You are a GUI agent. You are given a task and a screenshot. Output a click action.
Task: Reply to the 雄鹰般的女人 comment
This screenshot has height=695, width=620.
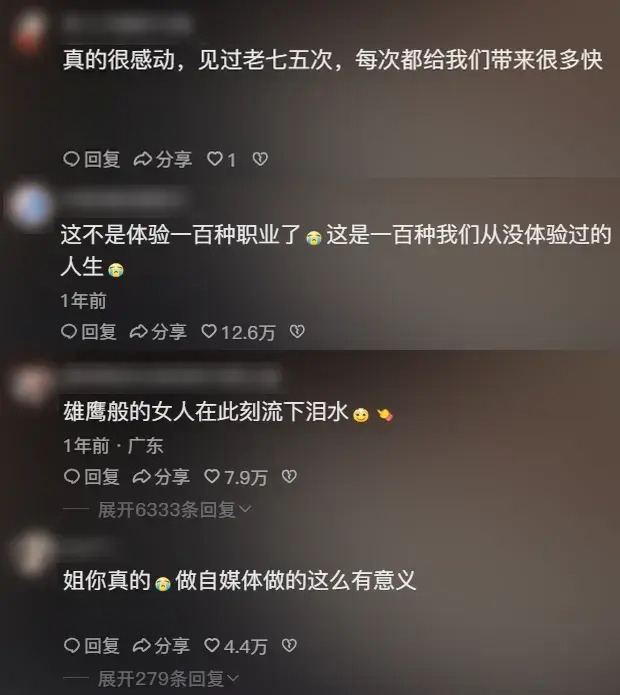[91, 477]
